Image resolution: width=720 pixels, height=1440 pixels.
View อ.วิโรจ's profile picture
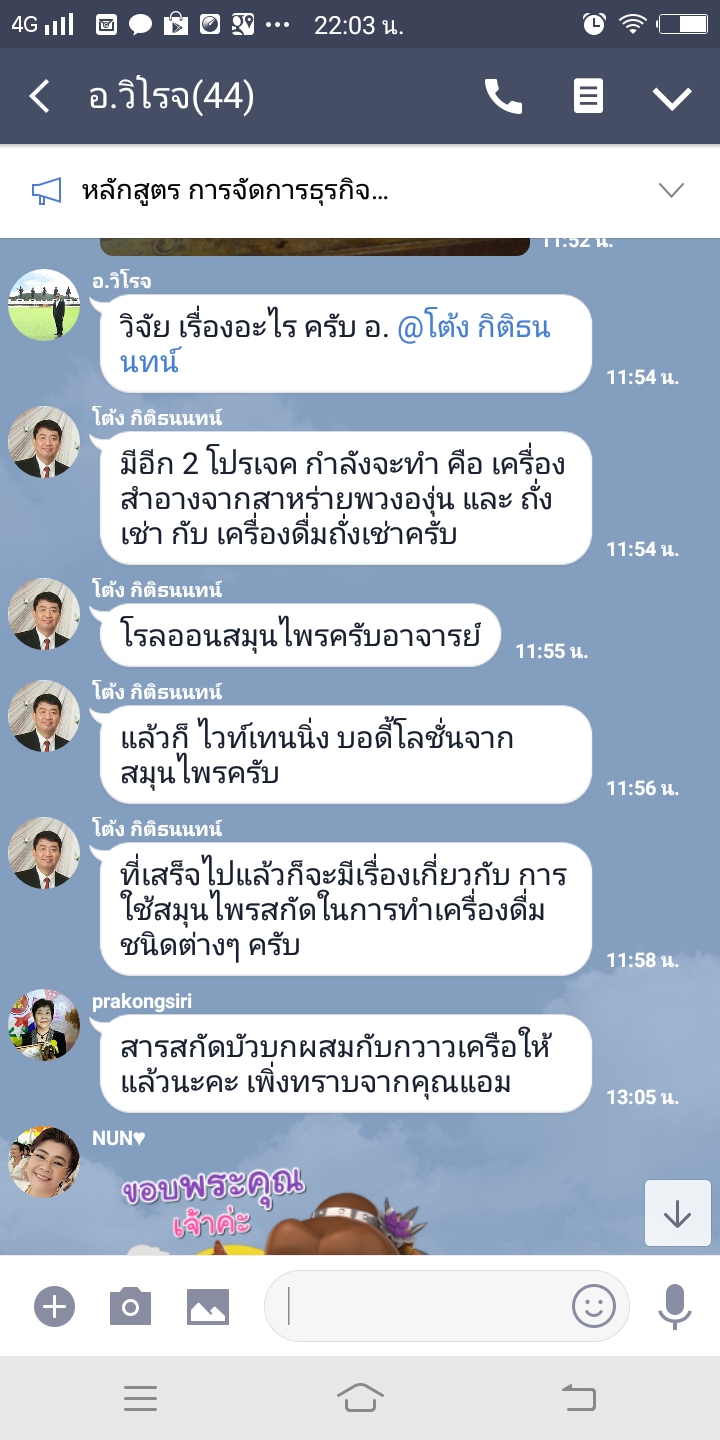(x=44, y=305)
